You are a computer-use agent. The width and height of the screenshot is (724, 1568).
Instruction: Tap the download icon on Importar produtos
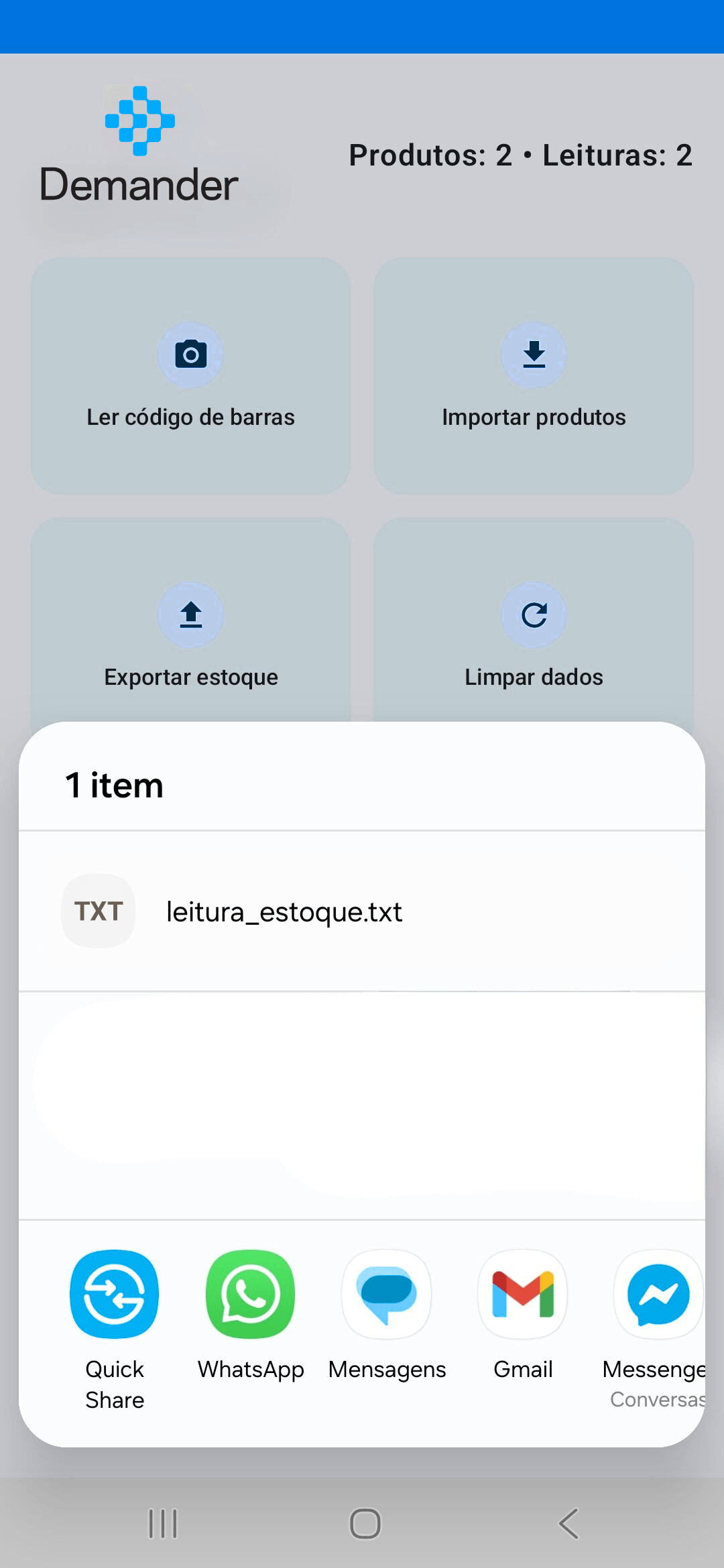click(534, 354)
